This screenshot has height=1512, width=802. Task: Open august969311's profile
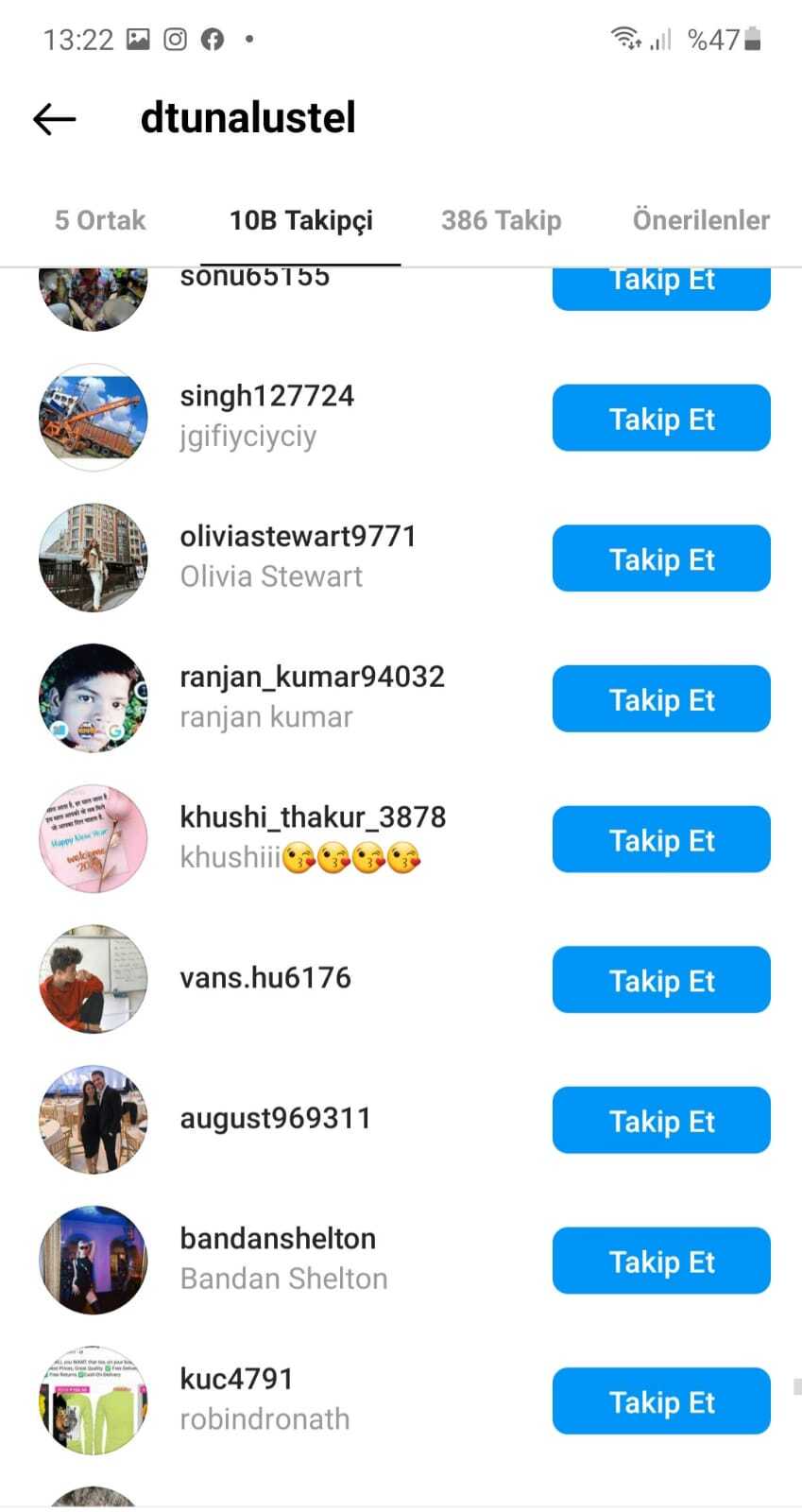click(x=275, y=1119)
